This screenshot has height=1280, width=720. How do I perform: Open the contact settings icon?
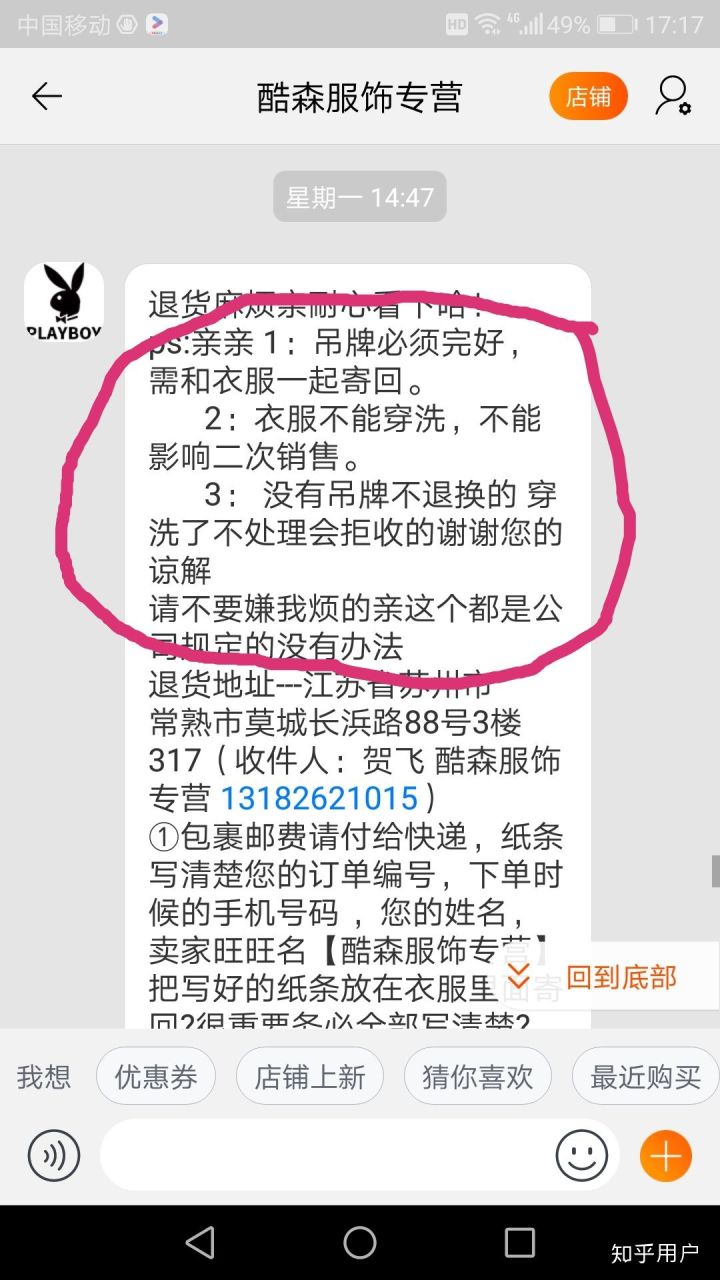[x=673, y=97]
